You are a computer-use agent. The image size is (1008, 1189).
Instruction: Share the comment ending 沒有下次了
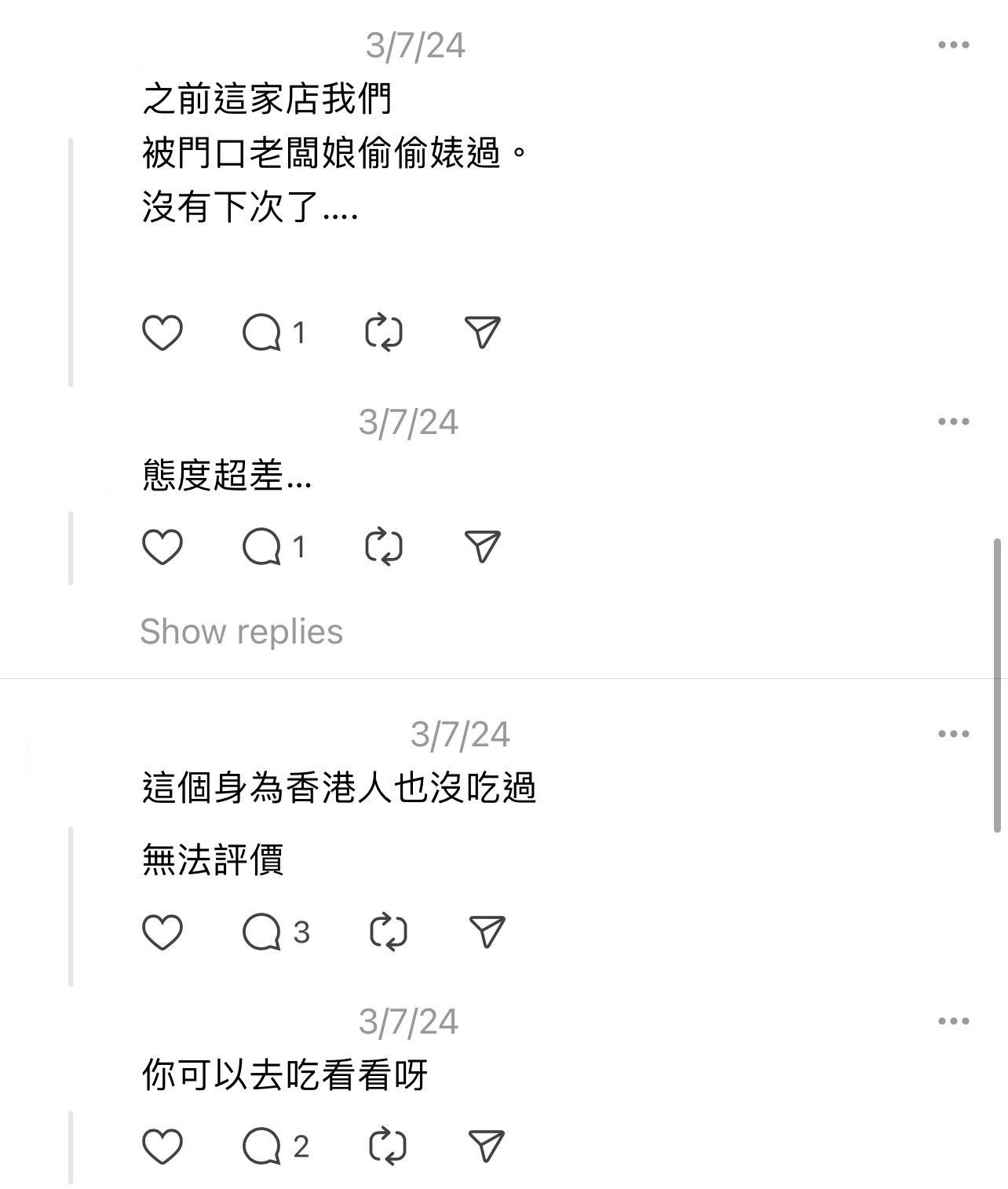(x=482, y=332)
